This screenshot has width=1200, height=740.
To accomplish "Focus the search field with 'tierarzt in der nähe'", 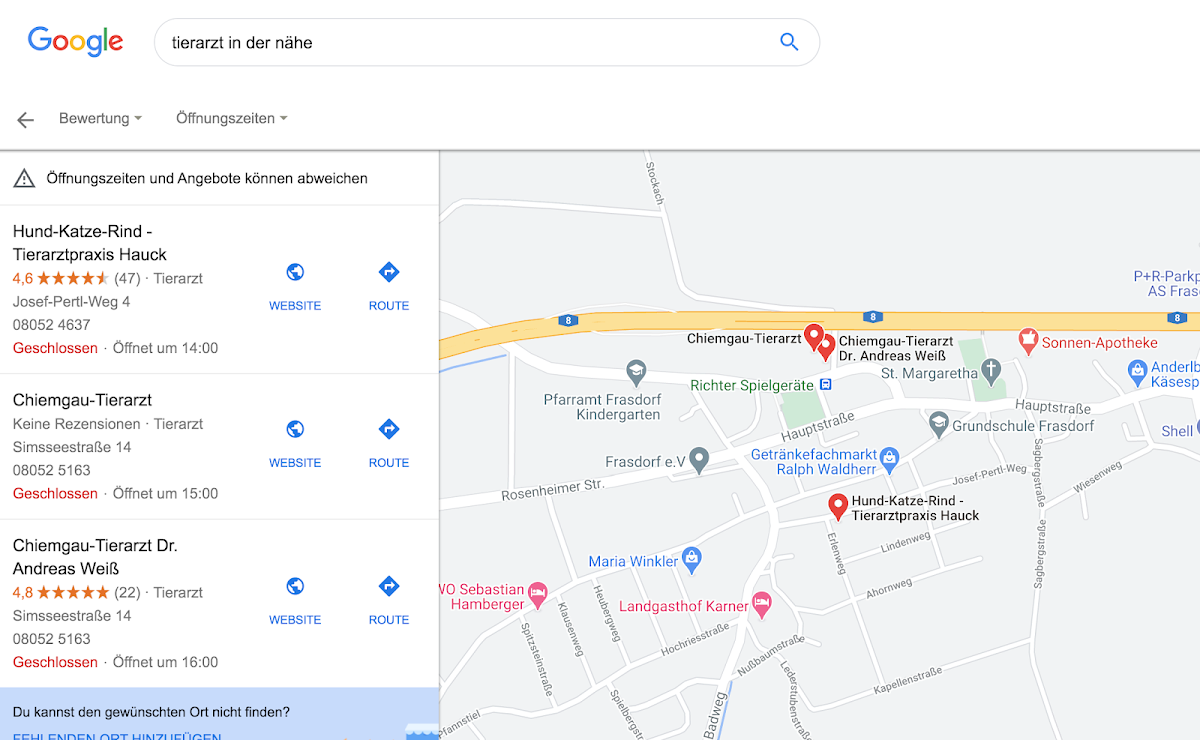I will pos(460,42).
